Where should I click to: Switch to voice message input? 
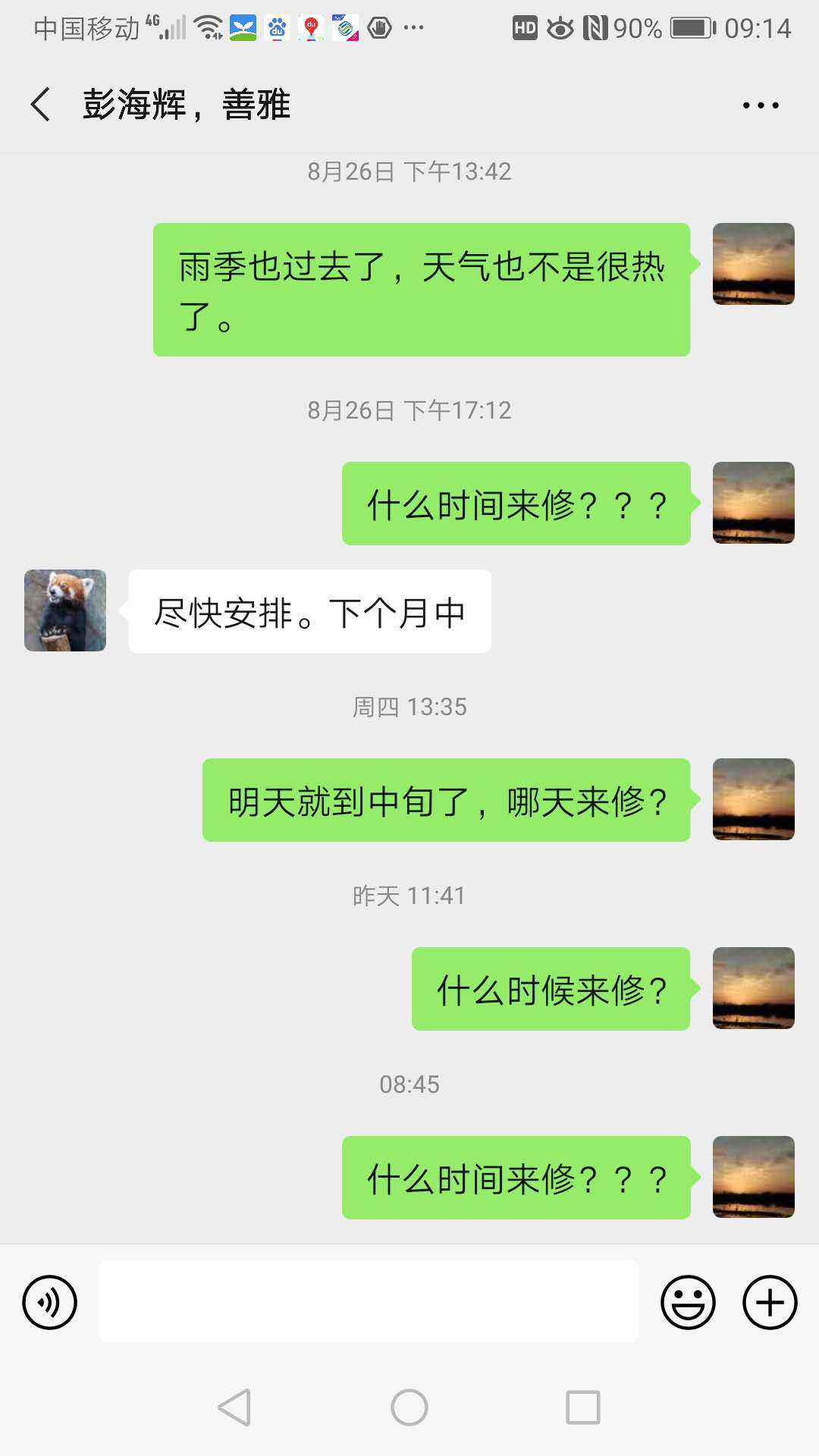click(50, 1303)
